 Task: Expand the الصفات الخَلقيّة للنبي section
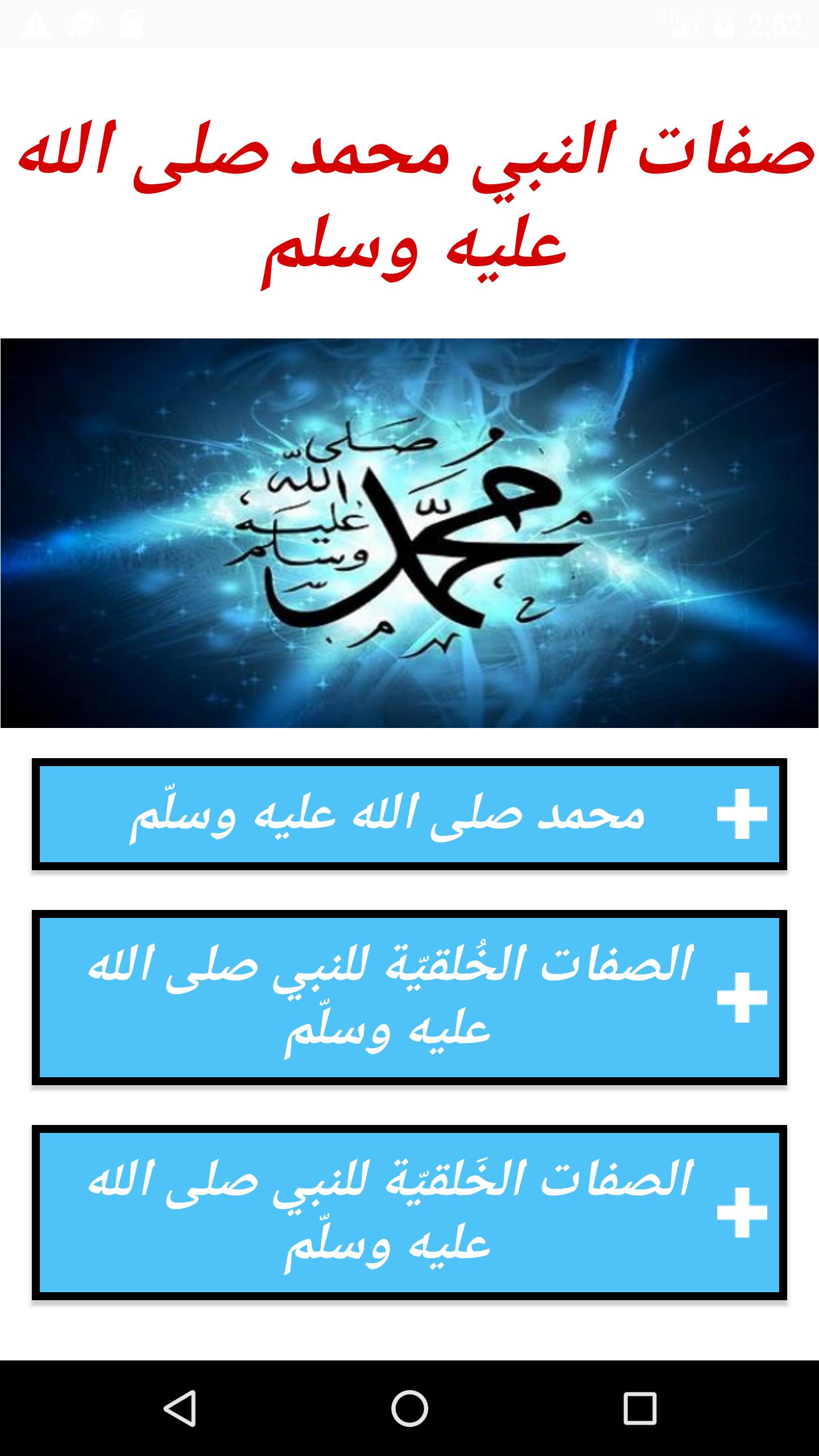coord(742,1212)
